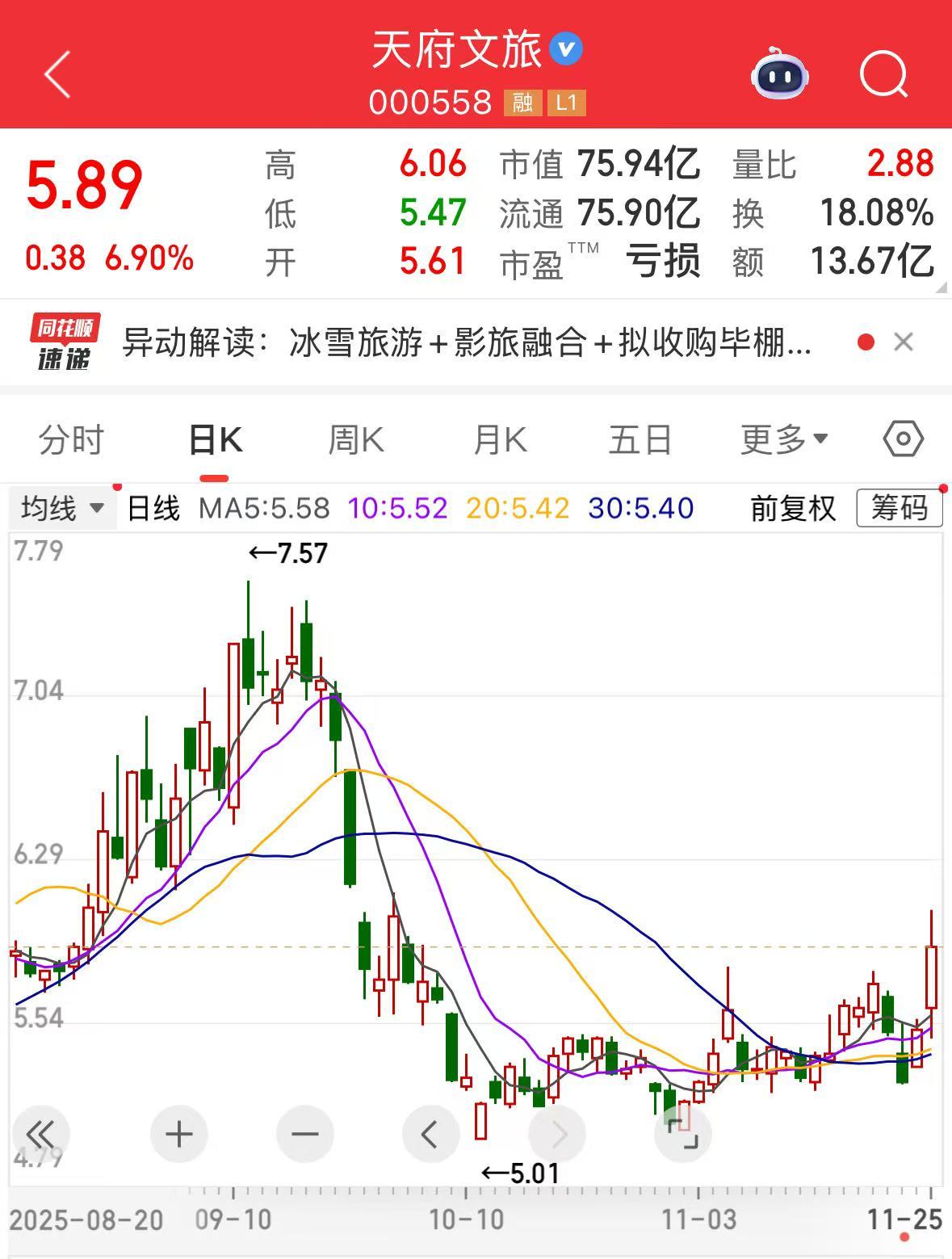Viewport: 952px width, 1259px height.
Task: Dismiss the 异动解读 banner
Action: pyautogui.click(x=904, y=342)
